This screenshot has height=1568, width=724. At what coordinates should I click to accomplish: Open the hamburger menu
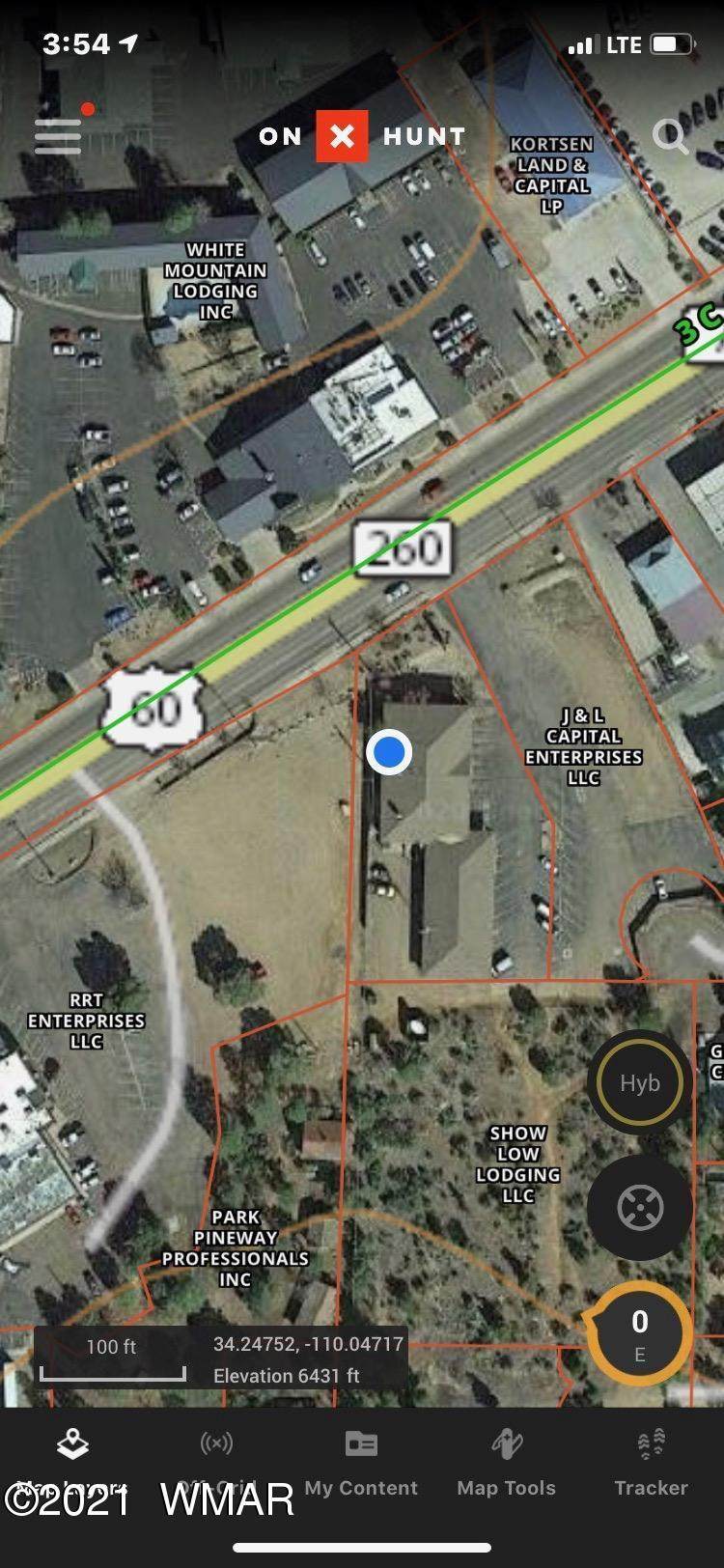click(58, 136)
